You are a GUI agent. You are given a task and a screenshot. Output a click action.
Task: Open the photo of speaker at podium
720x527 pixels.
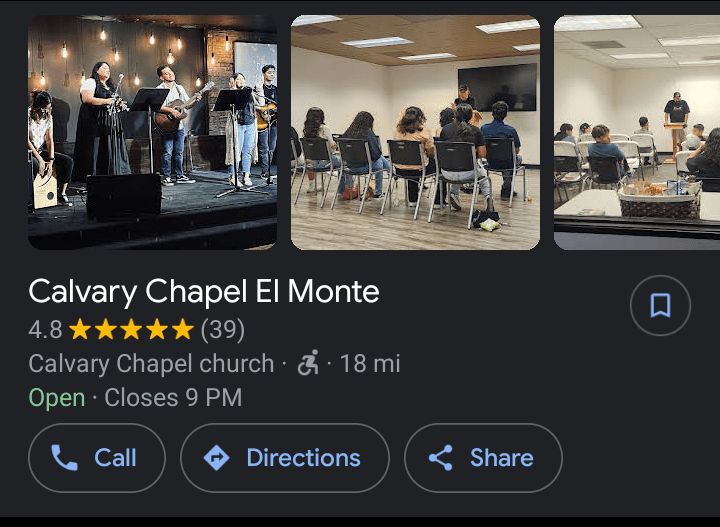pyautogui.click(x=637, y=132)
